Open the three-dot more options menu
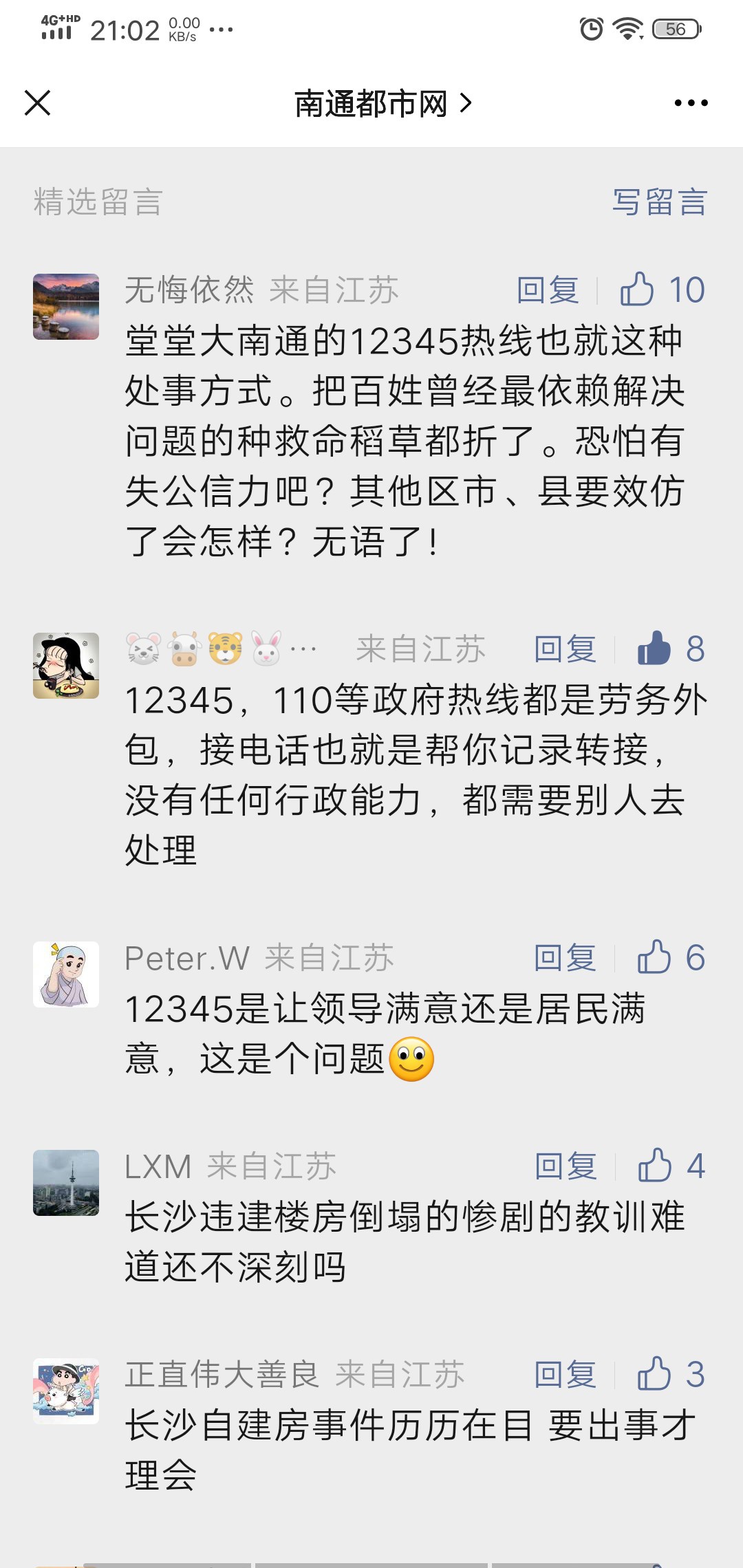743x1568 pixels. [x=691, y=103]
